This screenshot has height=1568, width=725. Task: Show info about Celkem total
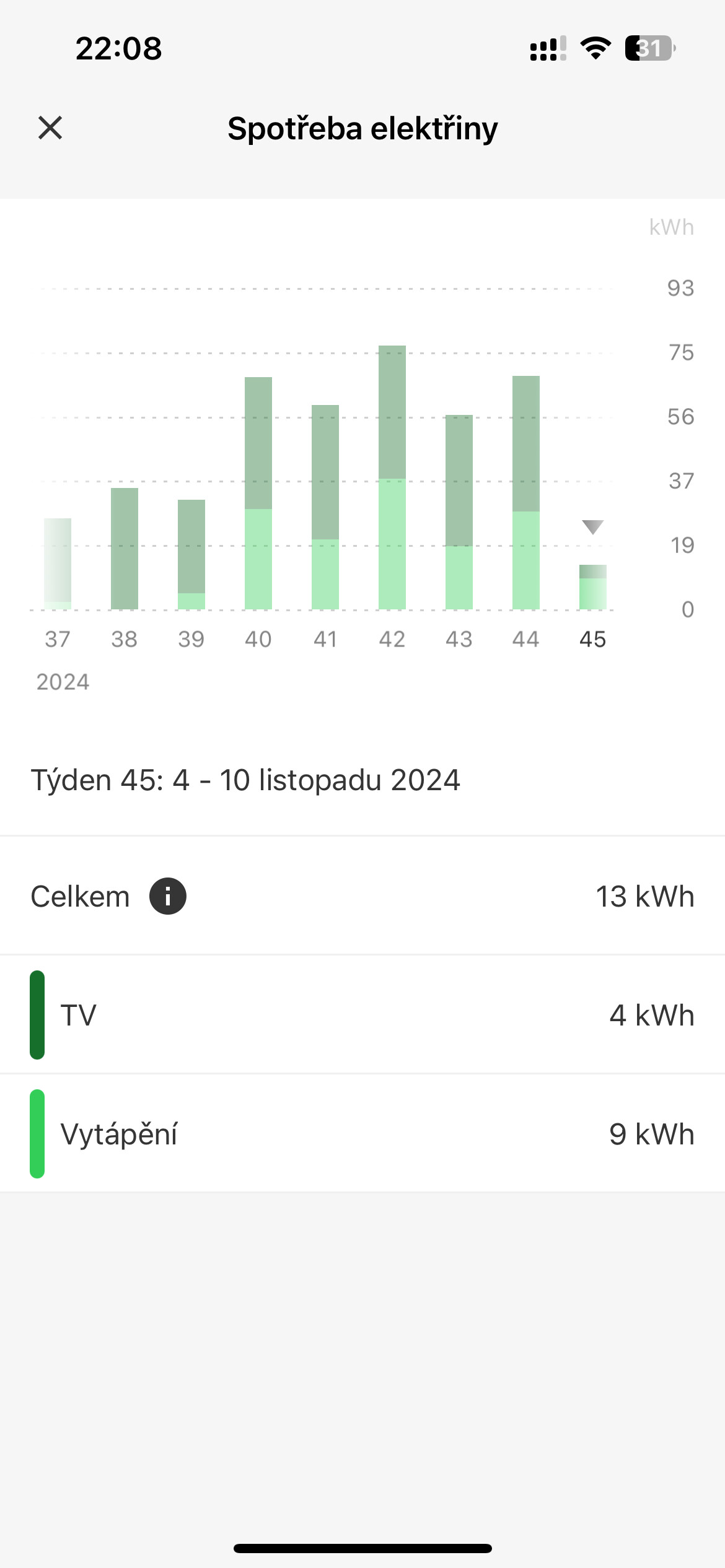click(x=167, y=896)
